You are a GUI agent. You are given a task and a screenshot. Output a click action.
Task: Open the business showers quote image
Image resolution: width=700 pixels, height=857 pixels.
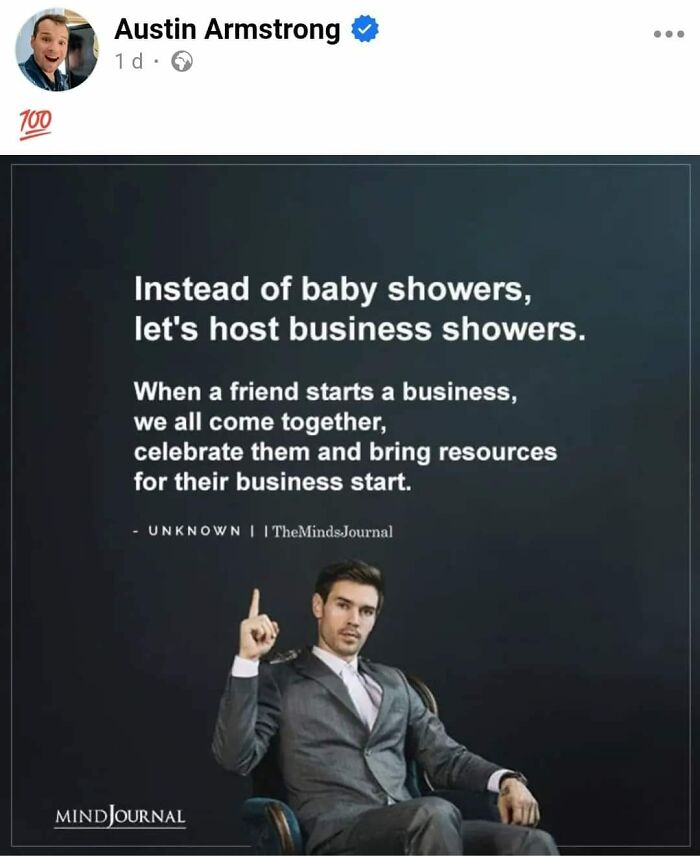tap(350, 506)
